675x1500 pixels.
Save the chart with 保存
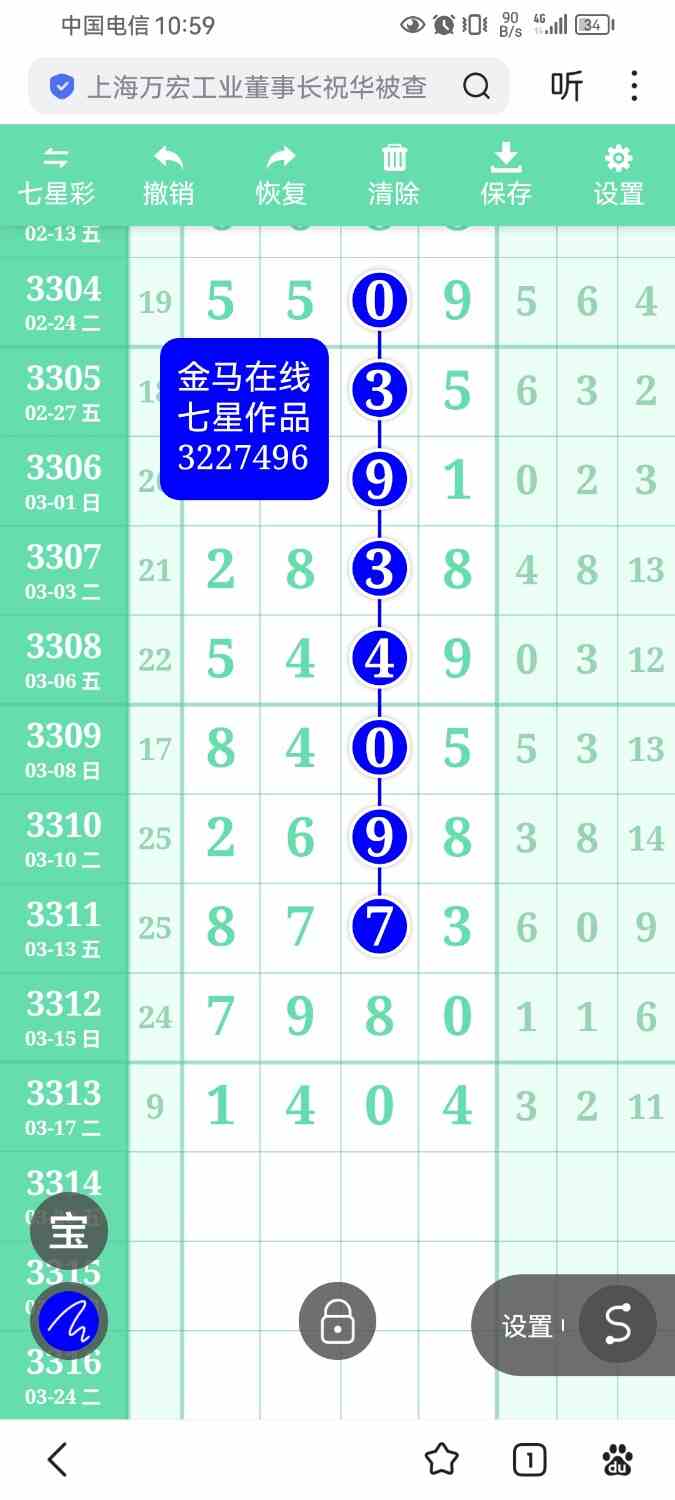506,176
